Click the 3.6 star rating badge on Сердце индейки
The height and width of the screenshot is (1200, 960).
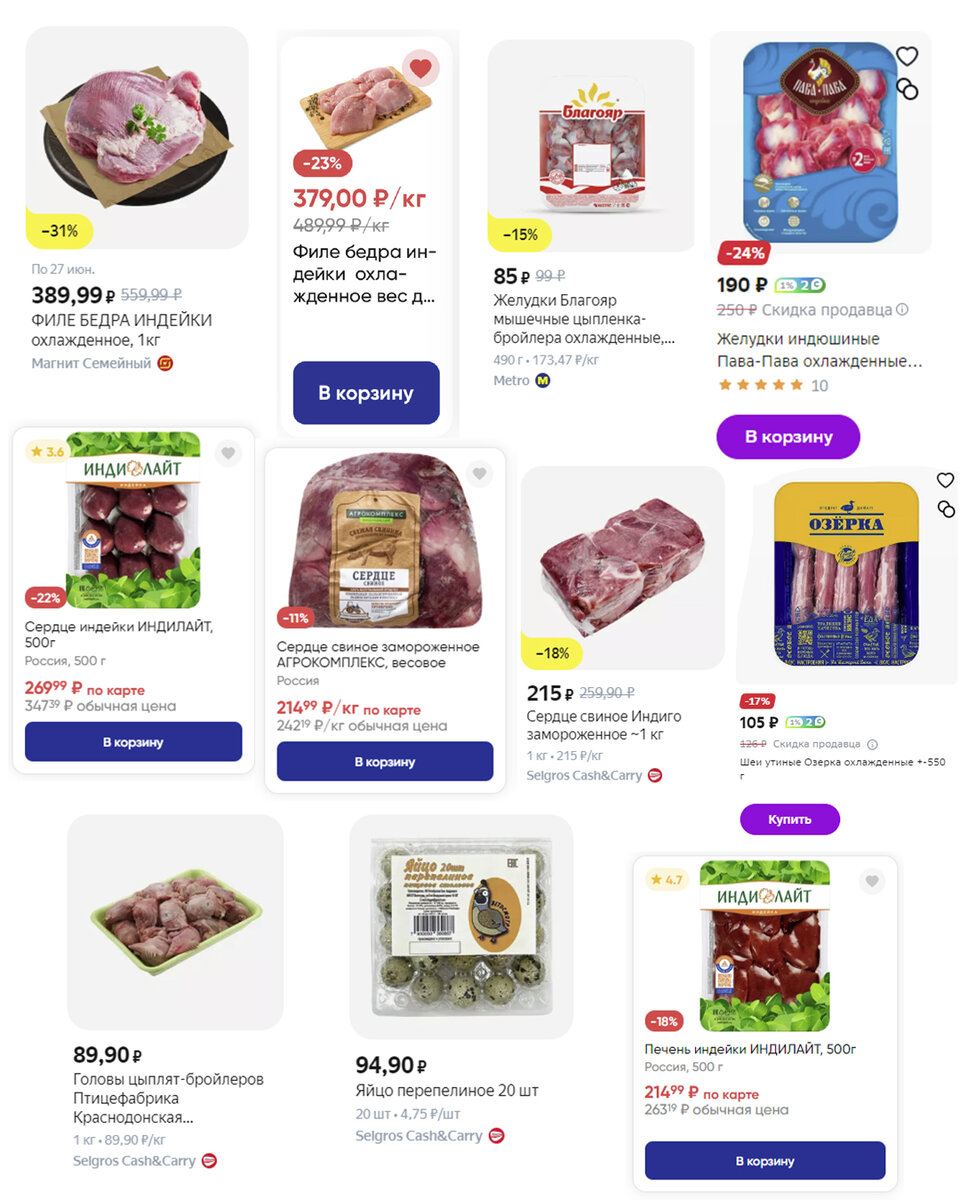[x=47, y=453]
